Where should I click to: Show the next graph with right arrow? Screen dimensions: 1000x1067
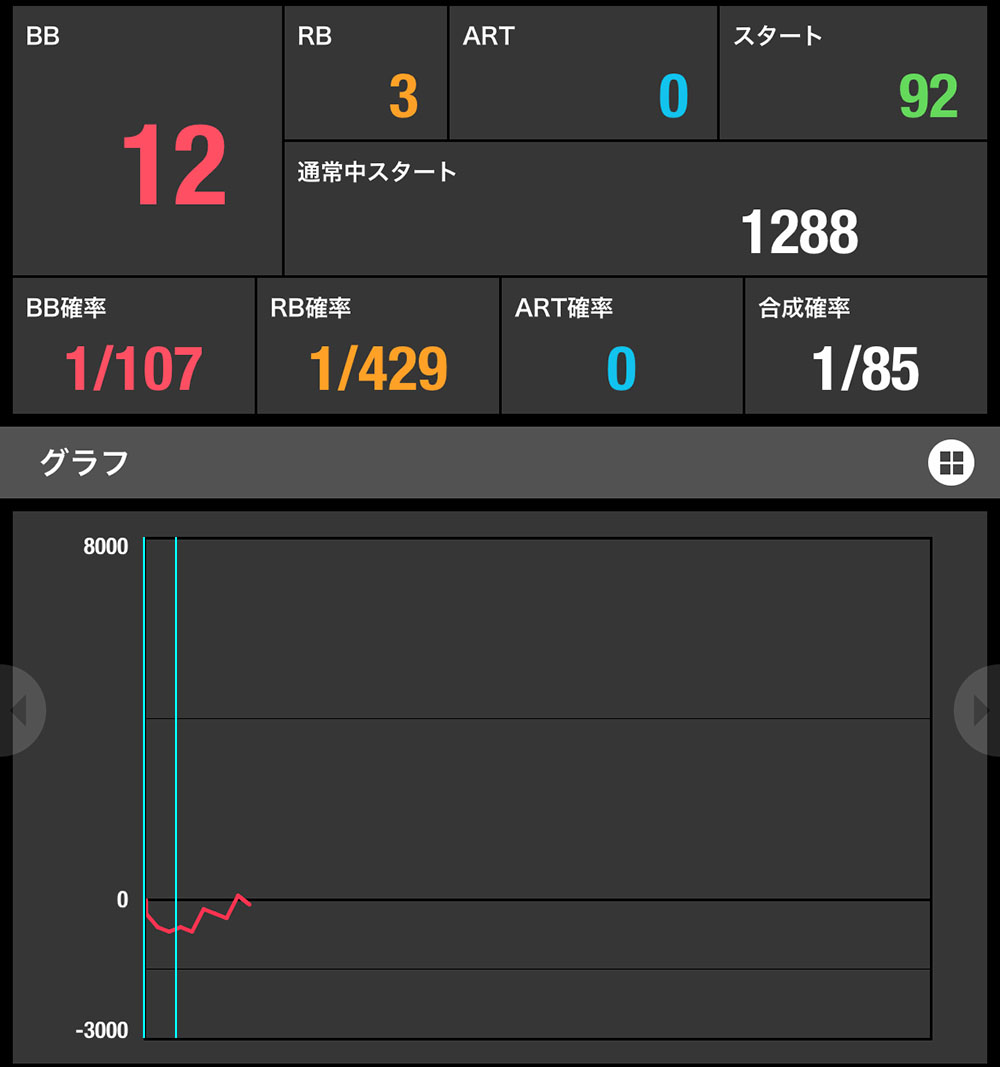click(x=980, y=710)
